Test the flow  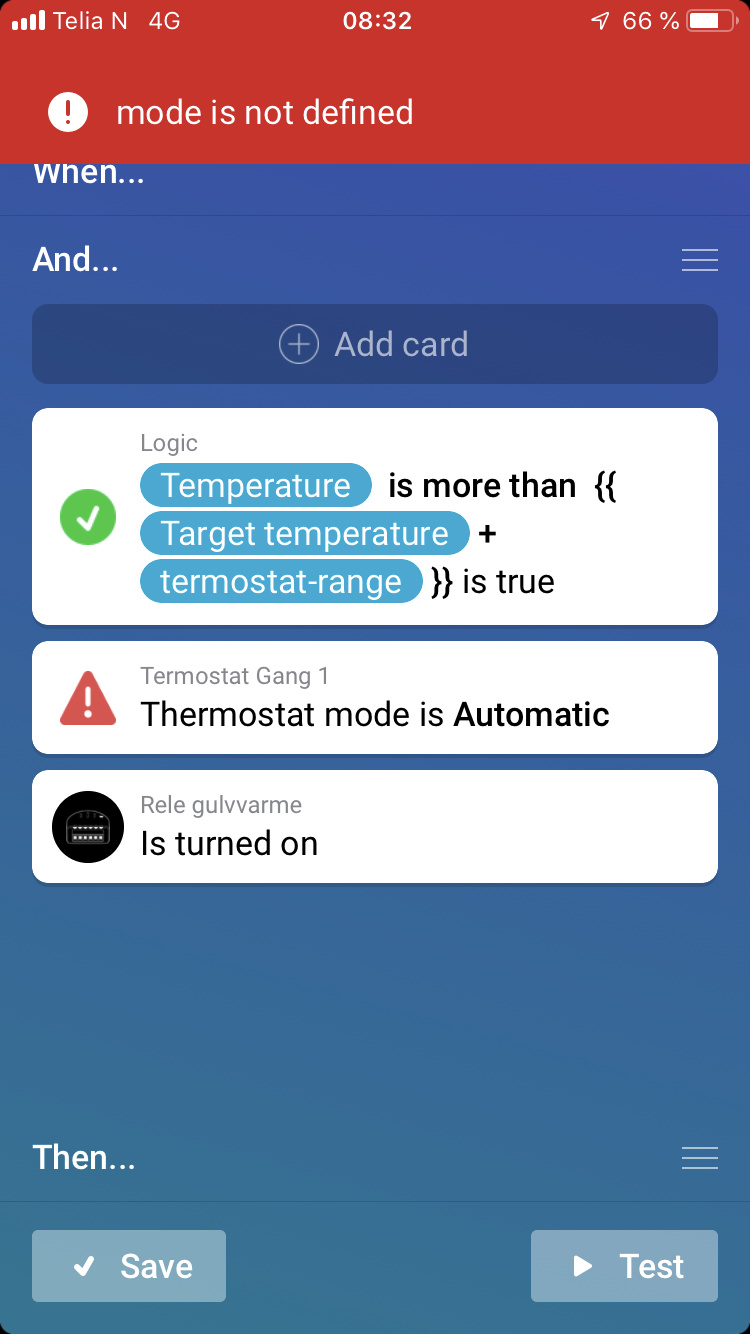pos(624,1266)
